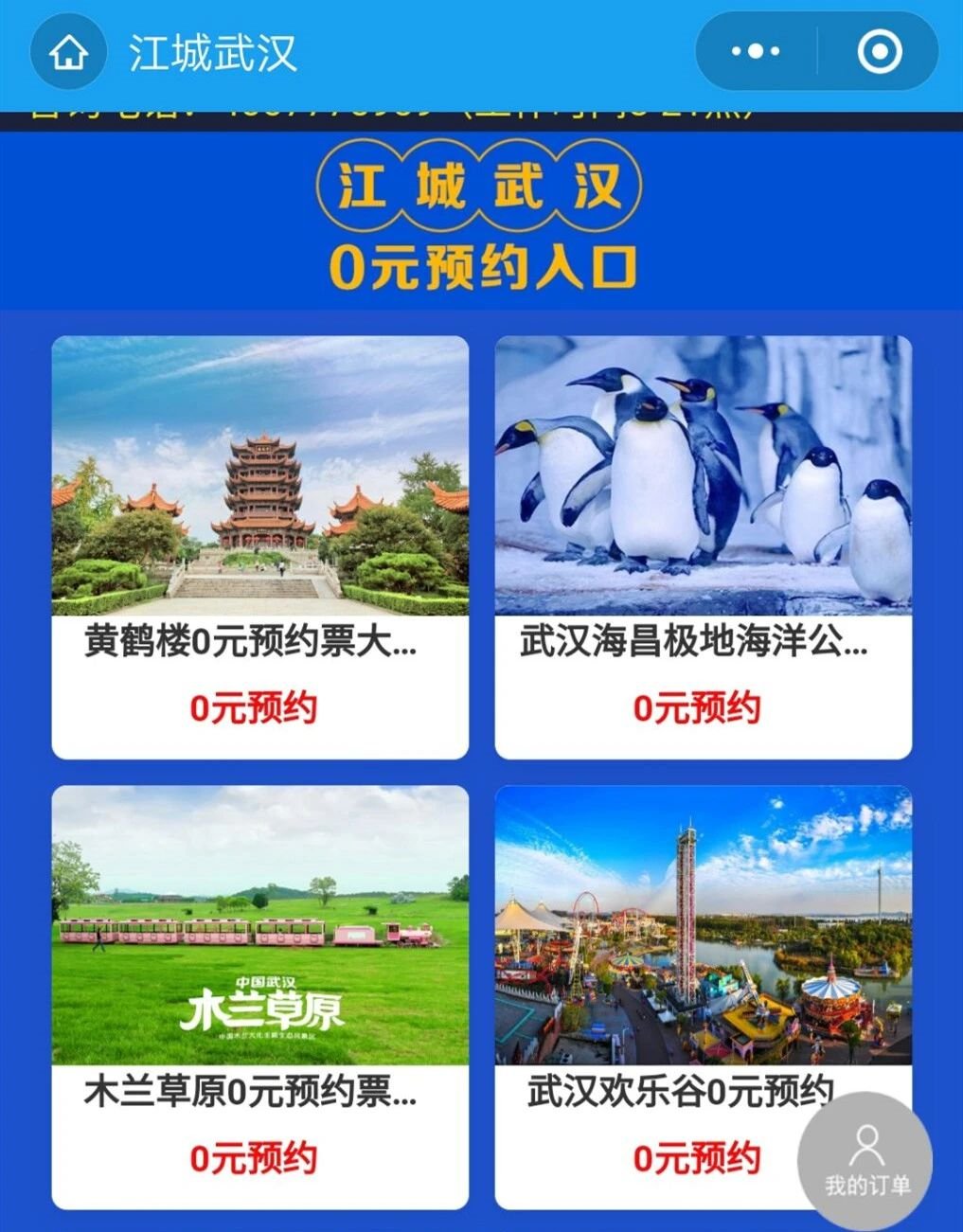Image resolution: width=963 pixels, height=1232 pixels.
Task: Open the 黄鹤楼0元预约票 card
Action: 259,545
